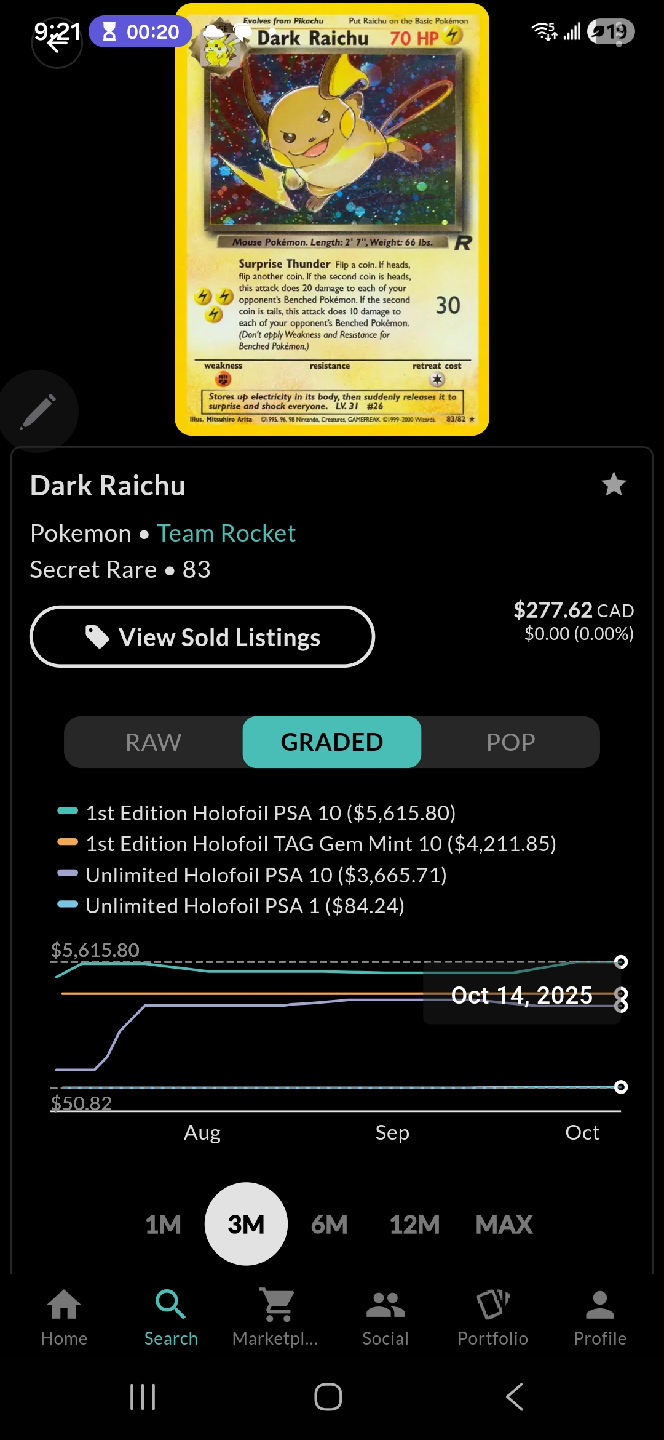Viewport: 664px width, 1440px height.
Task: Select the GRADED tab
Action: tap(331, 742)
